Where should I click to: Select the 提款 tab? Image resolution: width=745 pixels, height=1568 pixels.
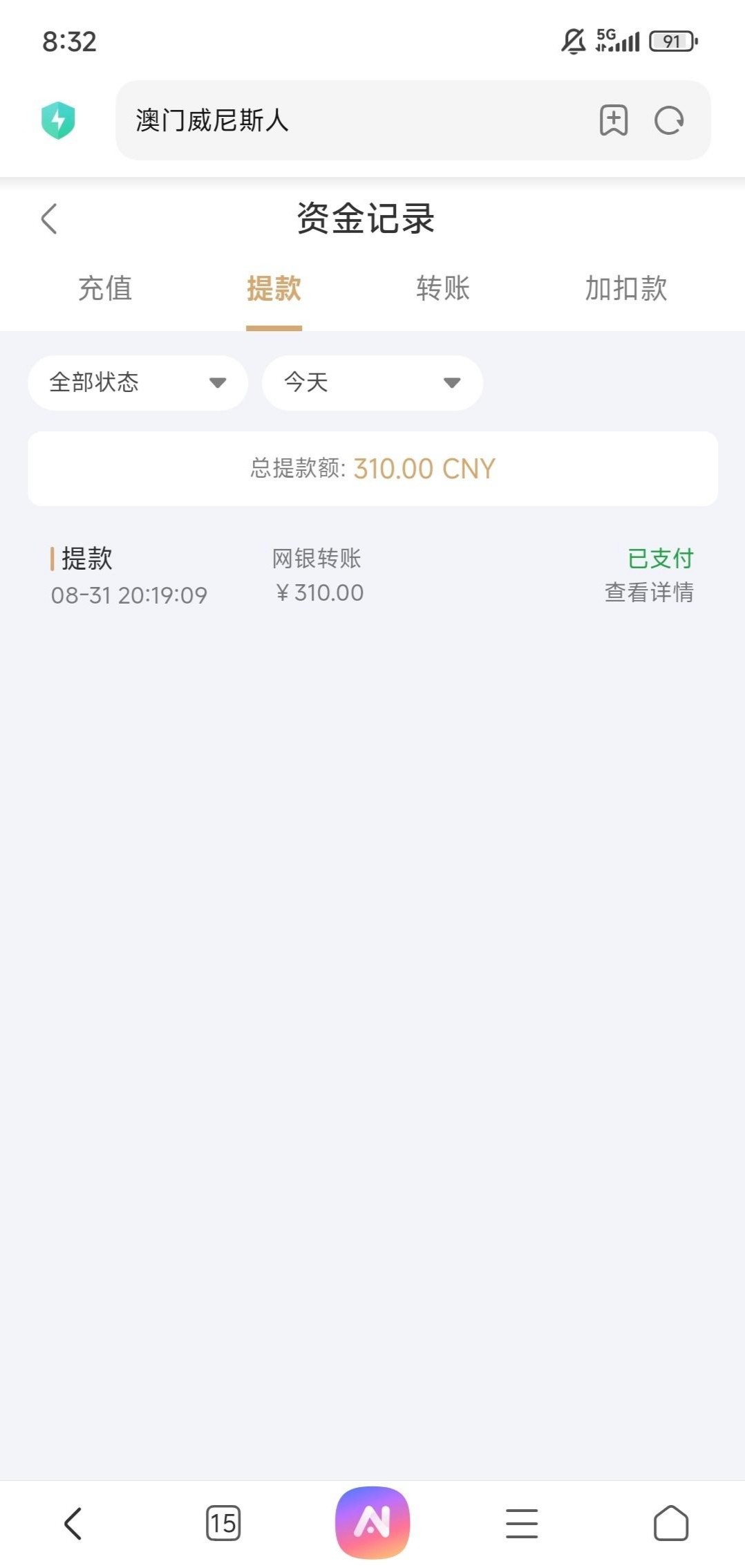coord(274,288)
